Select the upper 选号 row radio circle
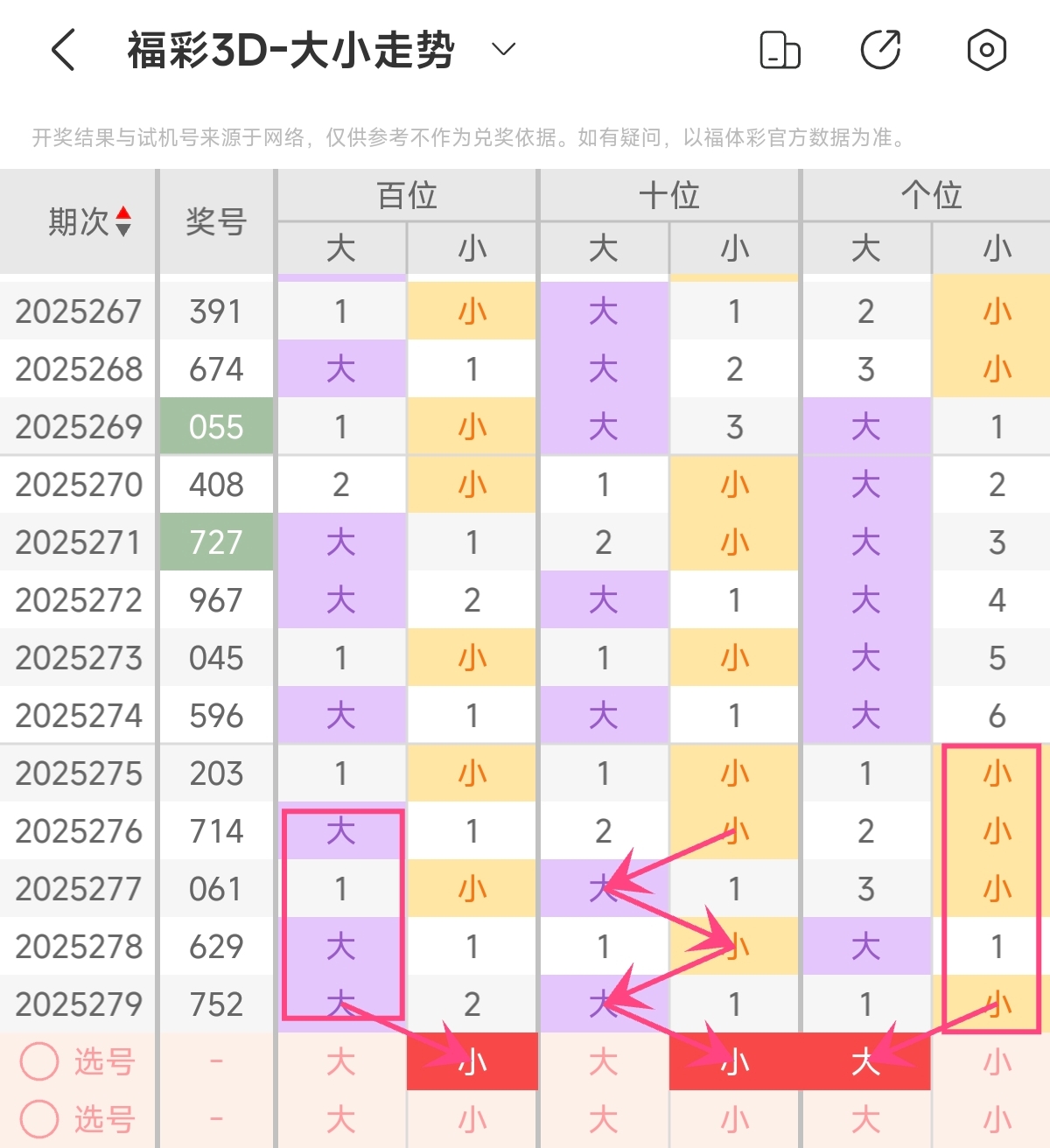1050x1148 pixels. pos(39,1061)
